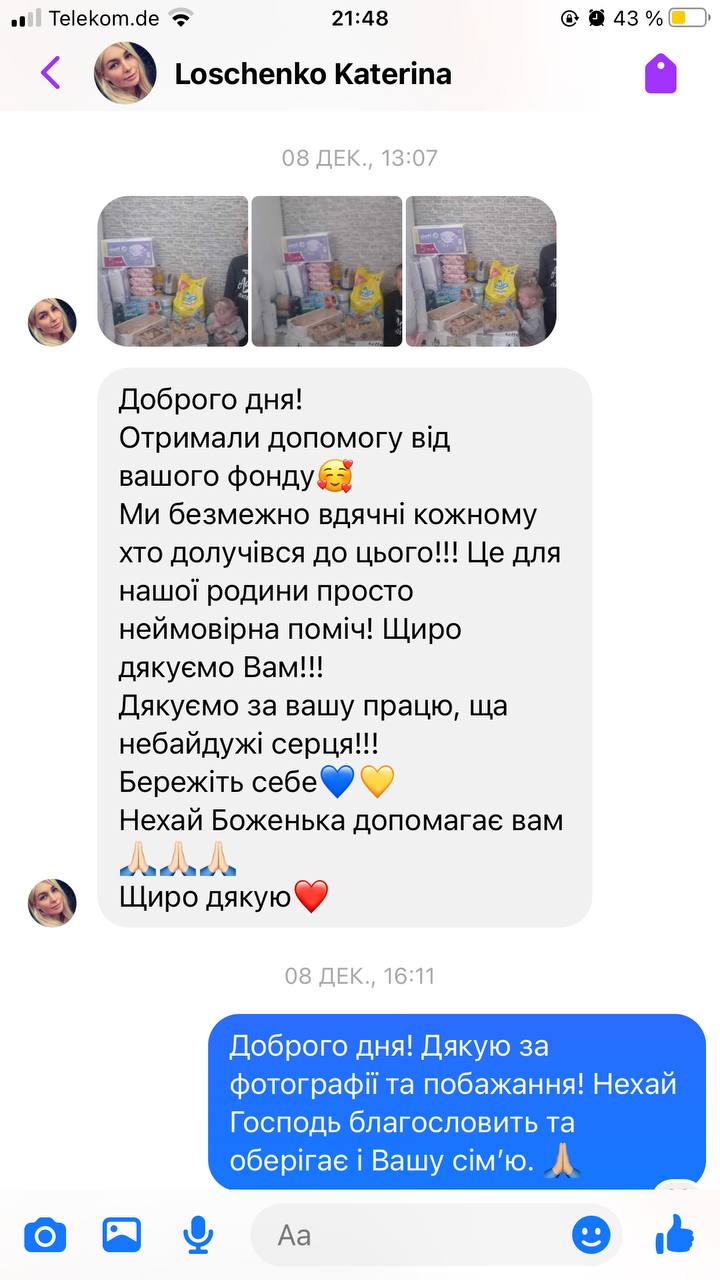720x1280 pixels.
Task: Tap the purple label tag icon
Action: click(x=661, y=73)
